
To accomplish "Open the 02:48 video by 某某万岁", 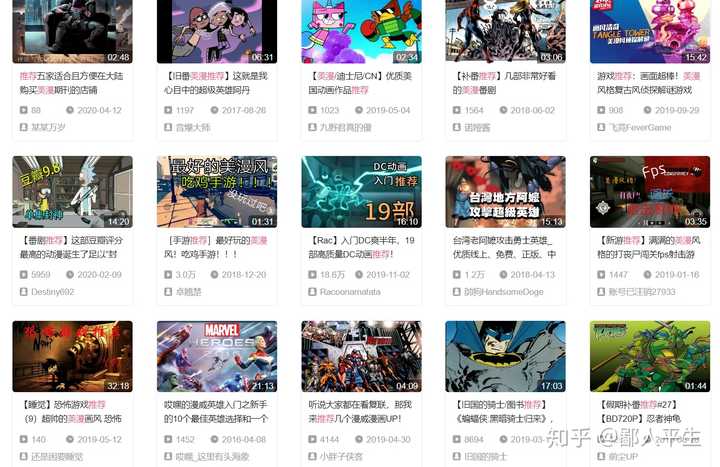I will [72, 31].
